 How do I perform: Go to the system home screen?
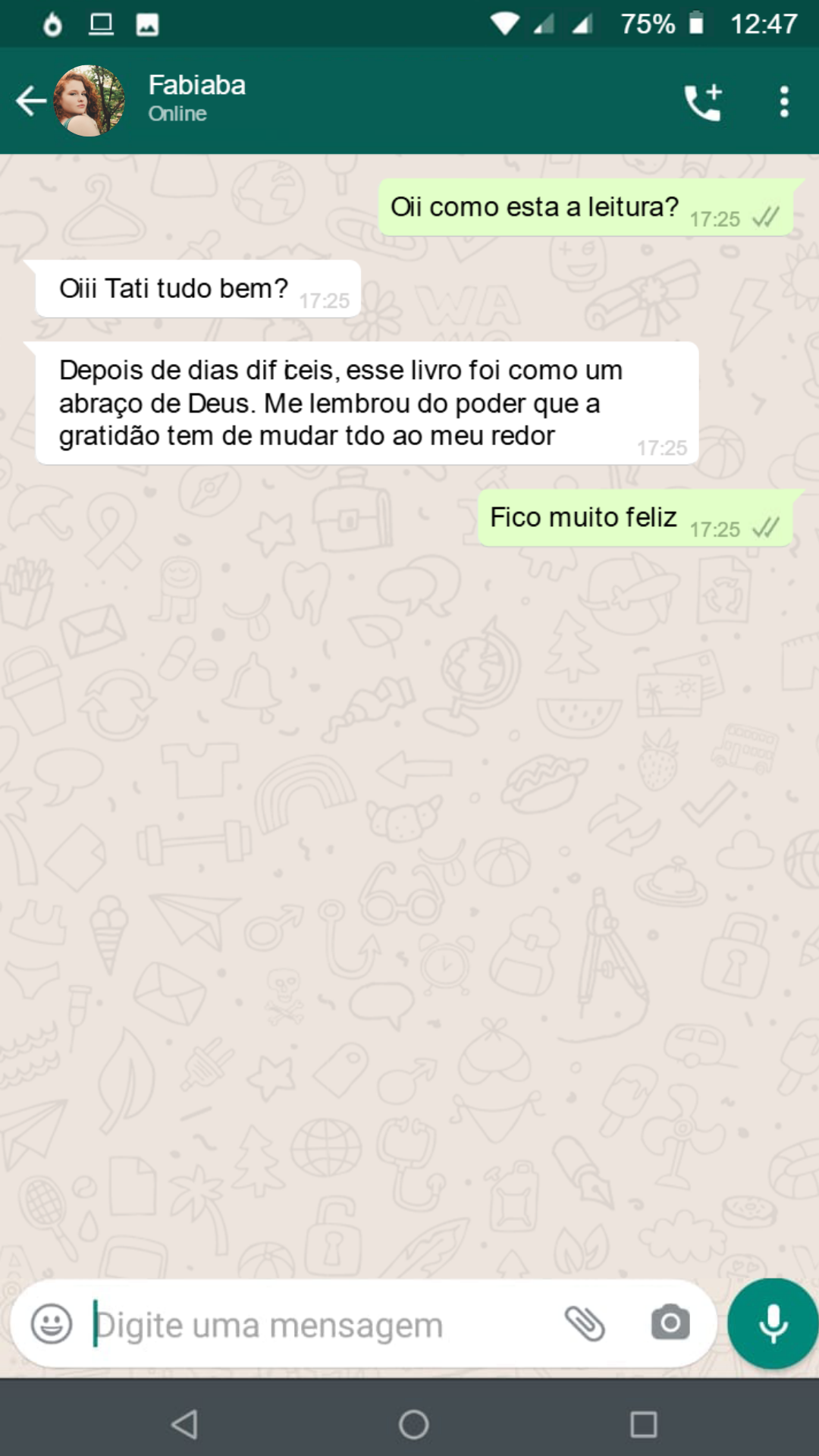click(x=413, y=1424)
